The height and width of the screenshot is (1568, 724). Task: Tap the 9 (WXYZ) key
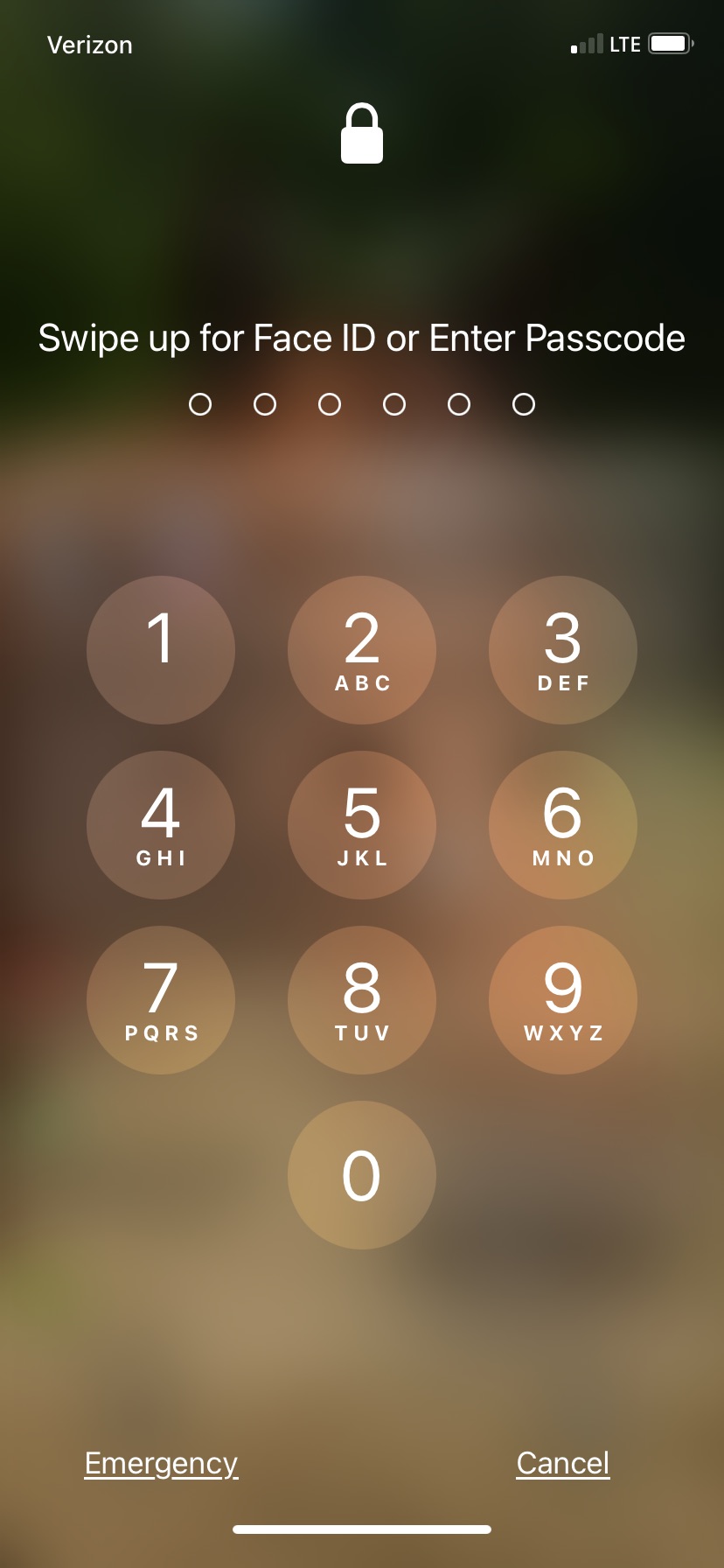click(563, 1000)
